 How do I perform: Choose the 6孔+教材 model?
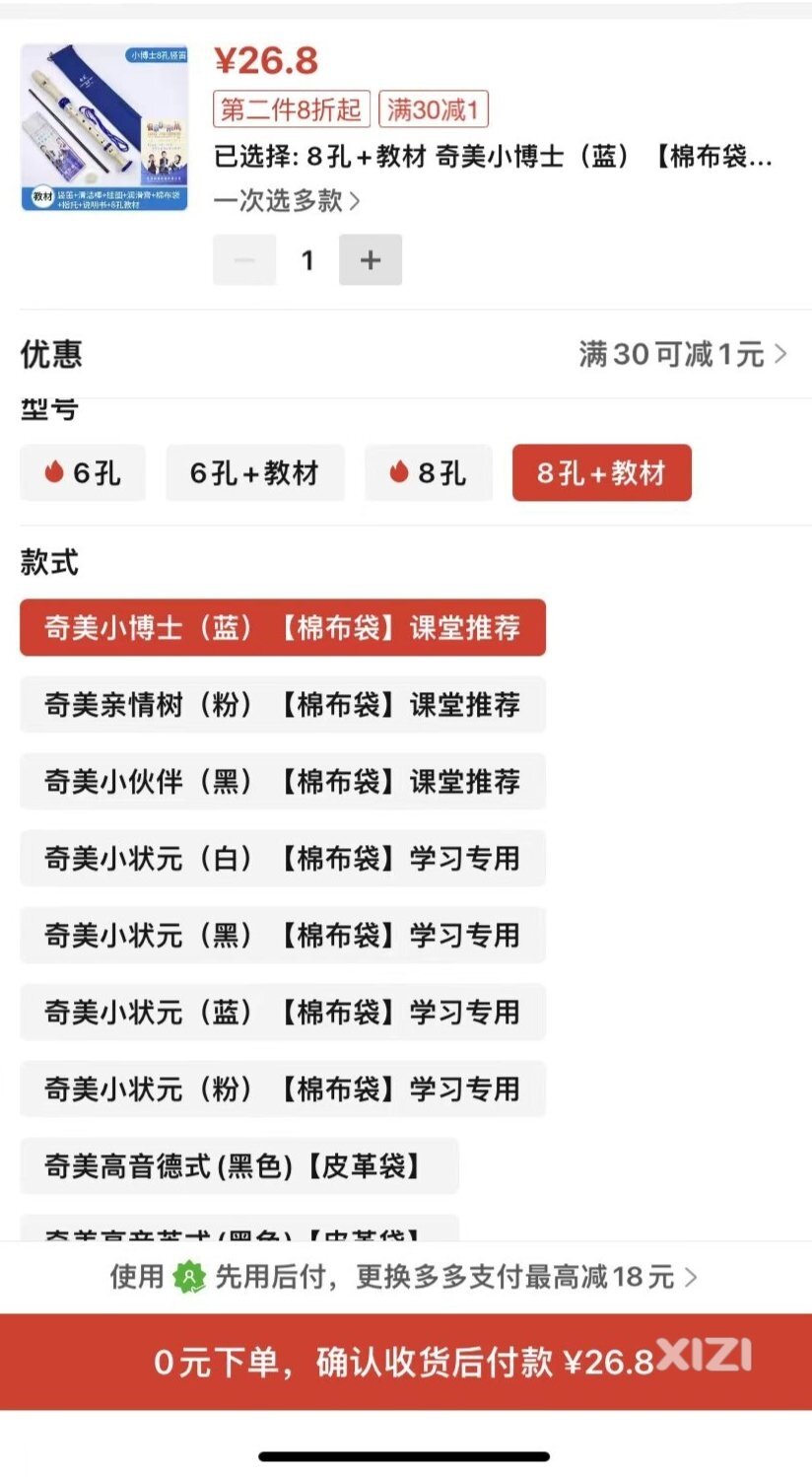[x=255, y=473]
